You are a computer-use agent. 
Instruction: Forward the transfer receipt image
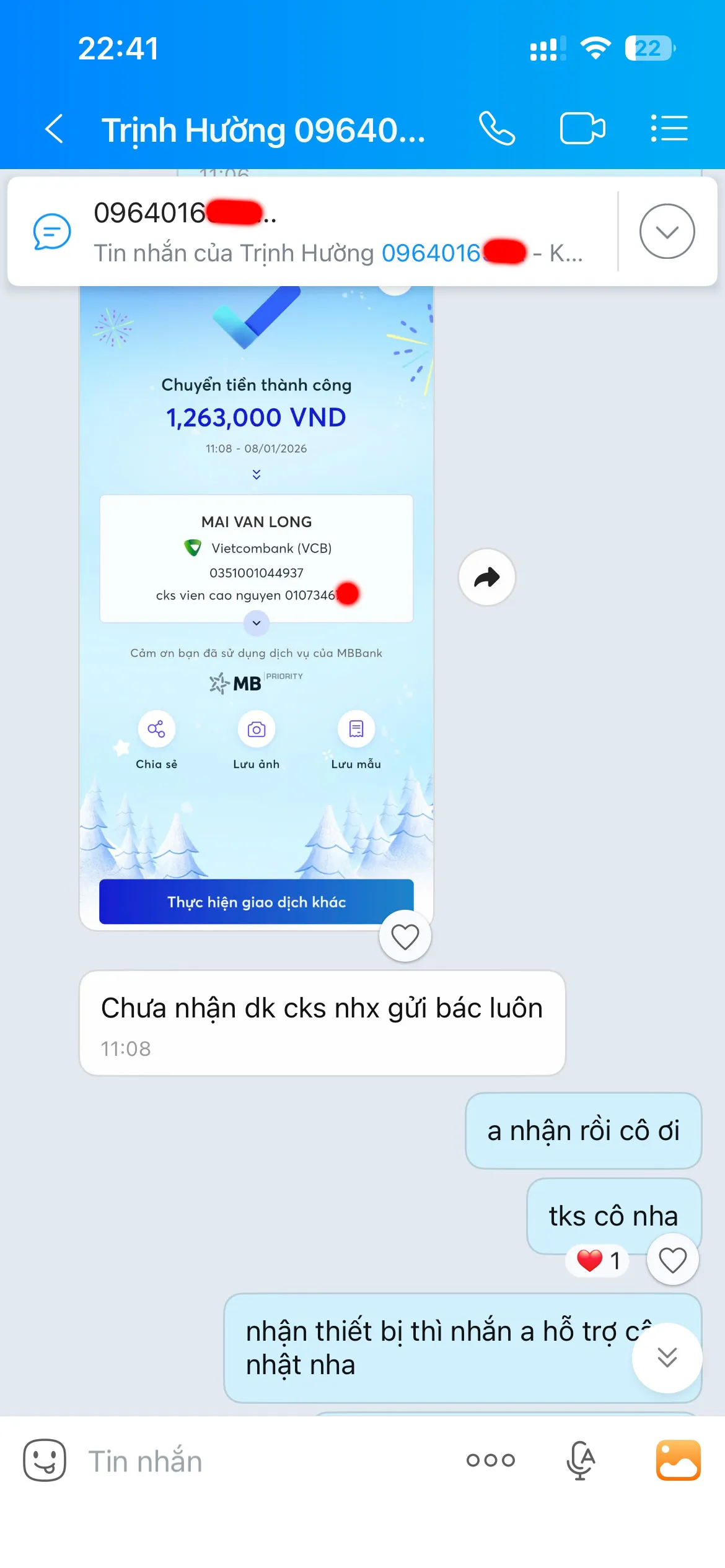(x=486, y=577)
